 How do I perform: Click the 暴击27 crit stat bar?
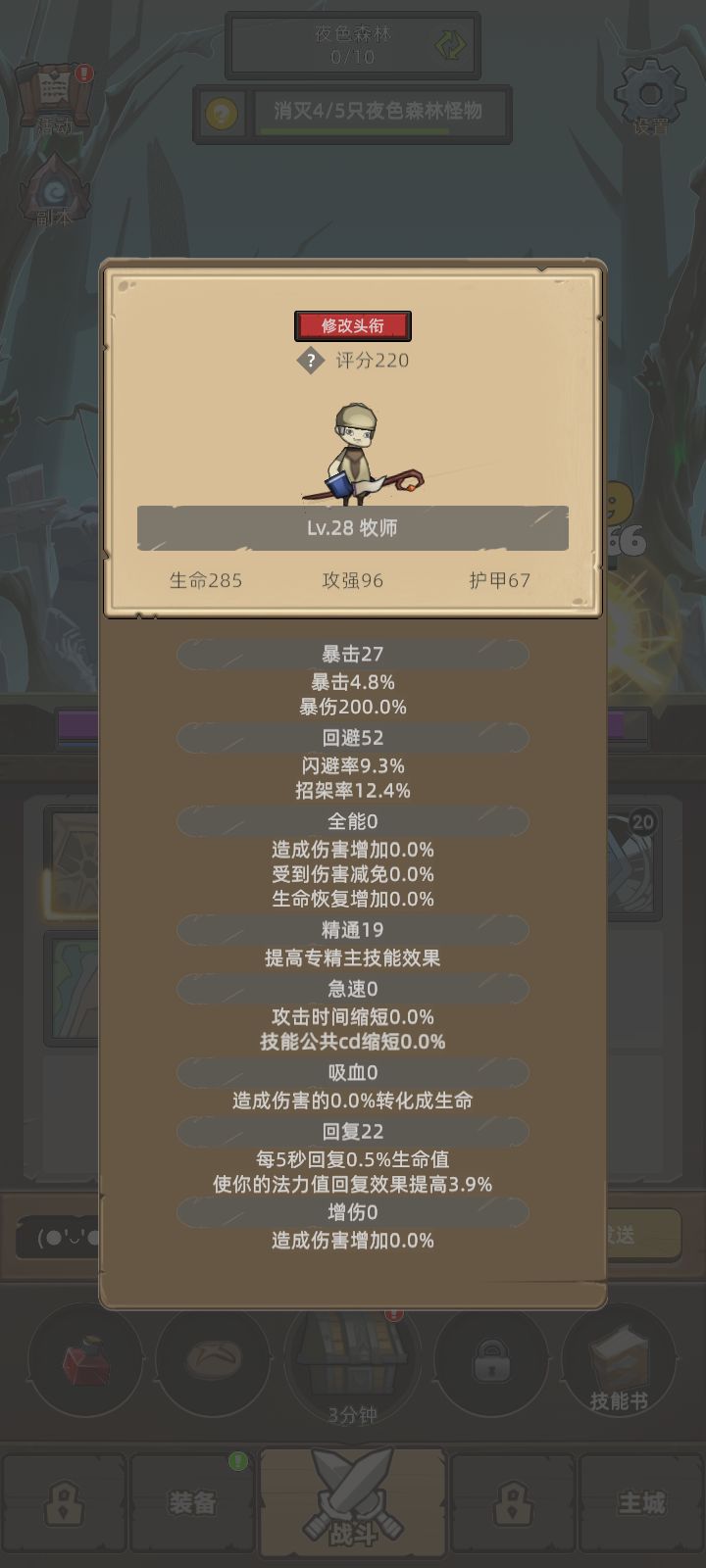coord(353,653)
